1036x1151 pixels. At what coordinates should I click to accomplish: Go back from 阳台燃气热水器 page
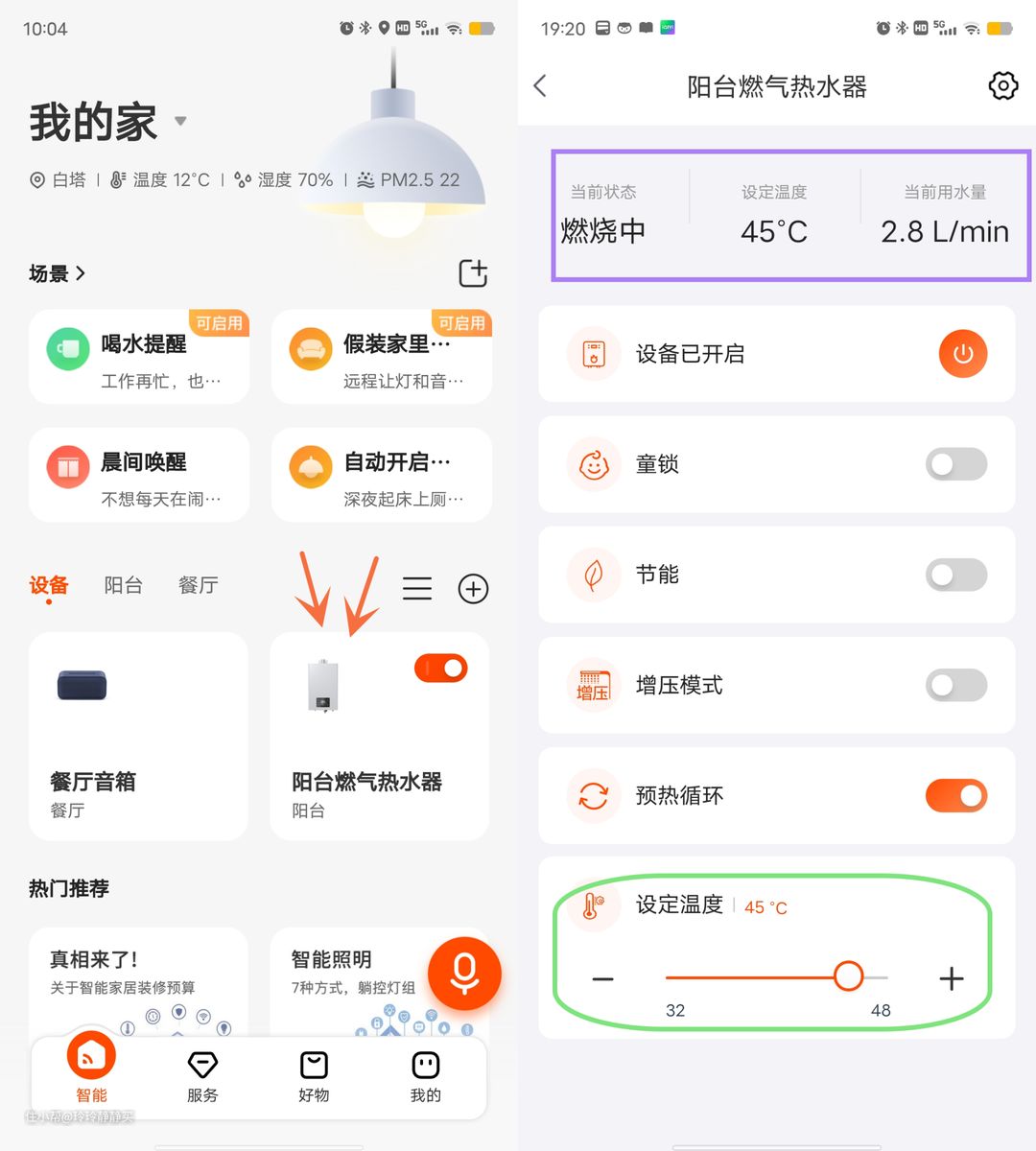(x=540, y=86)
